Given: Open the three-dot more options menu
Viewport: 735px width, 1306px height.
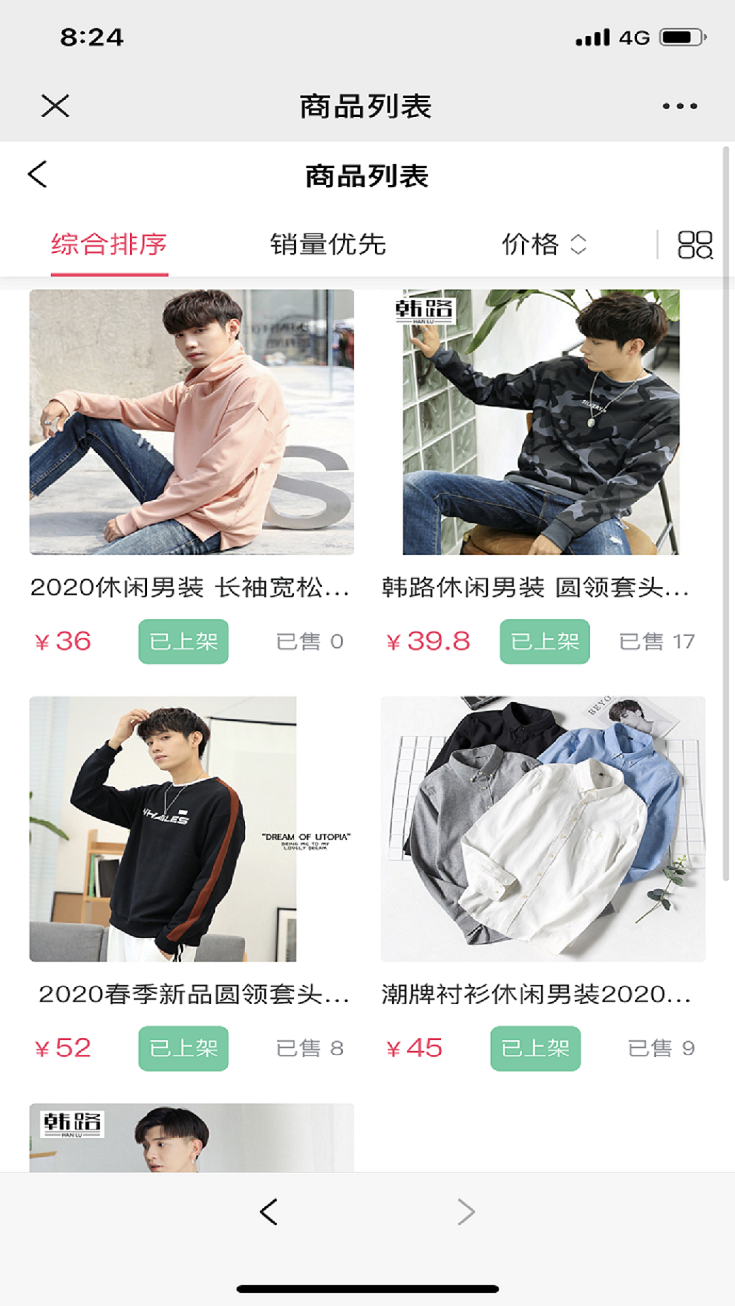Looking at the screenshot, I should pos(680,106).
